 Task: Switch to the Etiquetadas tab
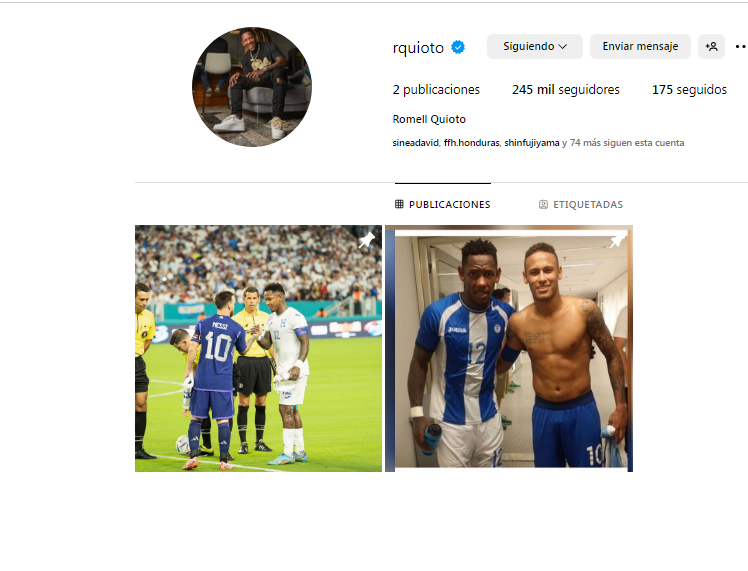(581, 204)
